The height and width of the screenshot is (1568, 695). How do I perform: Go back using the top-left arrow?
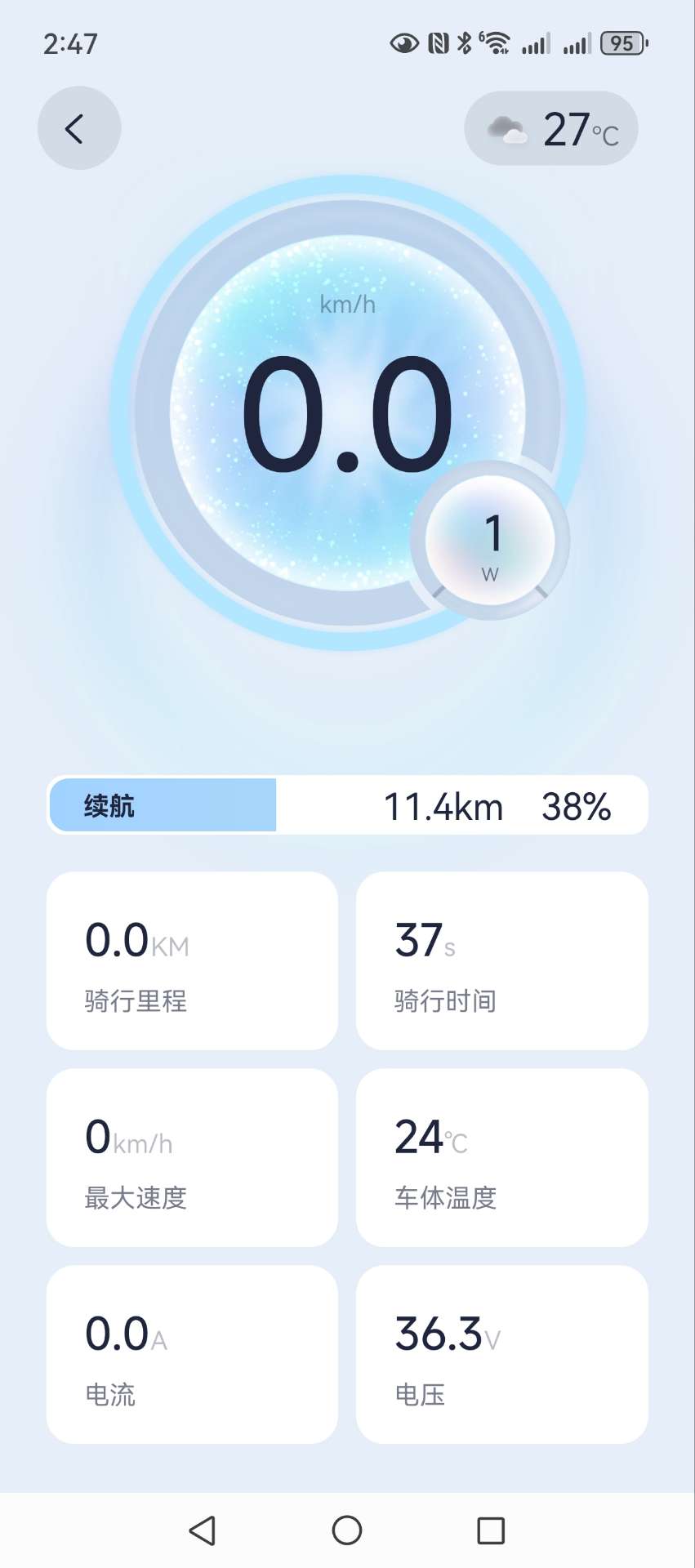[x=79, y=128]
